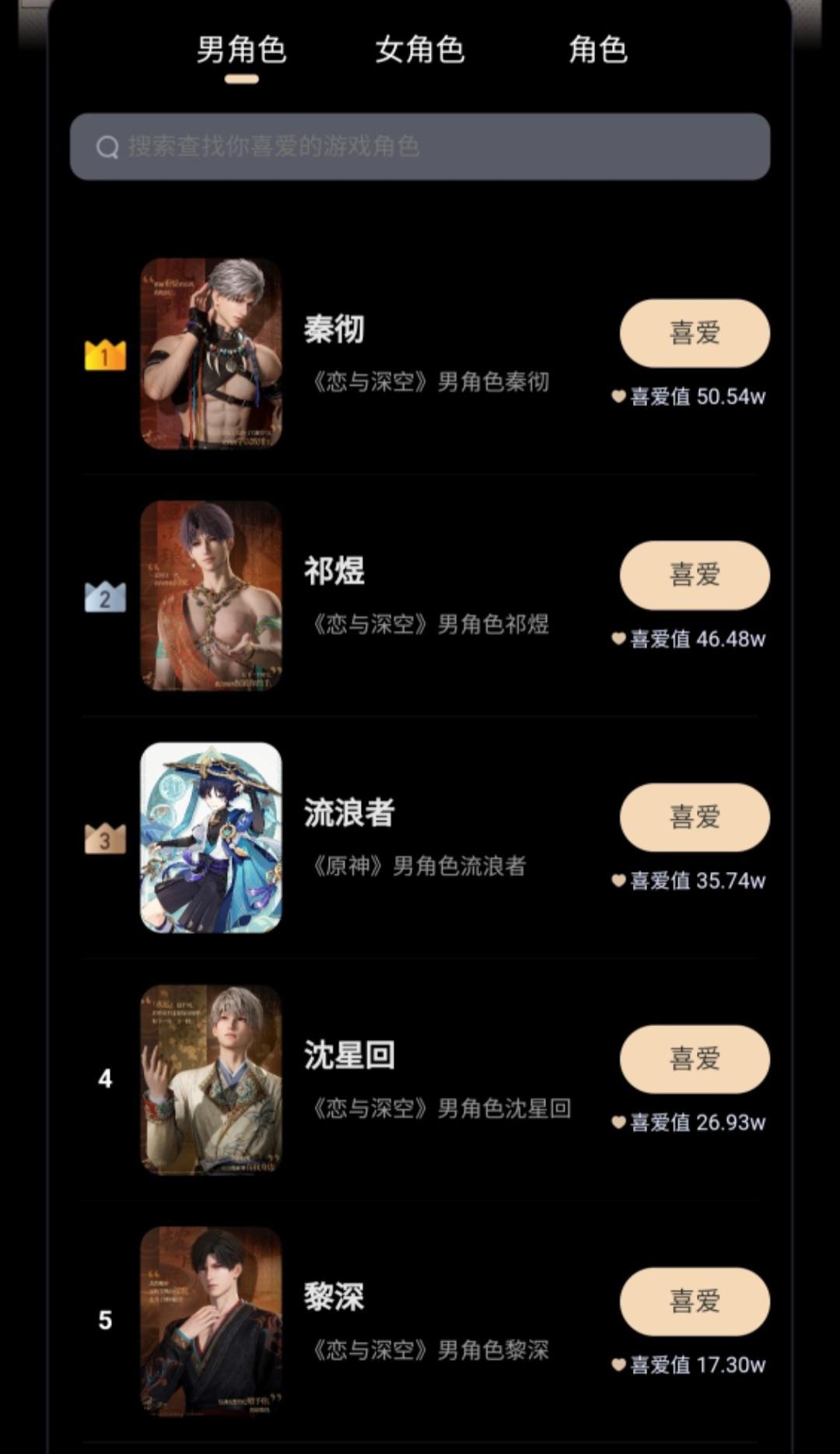
Task: Switch to the 角色 tab
Action: tap(598, 50)
